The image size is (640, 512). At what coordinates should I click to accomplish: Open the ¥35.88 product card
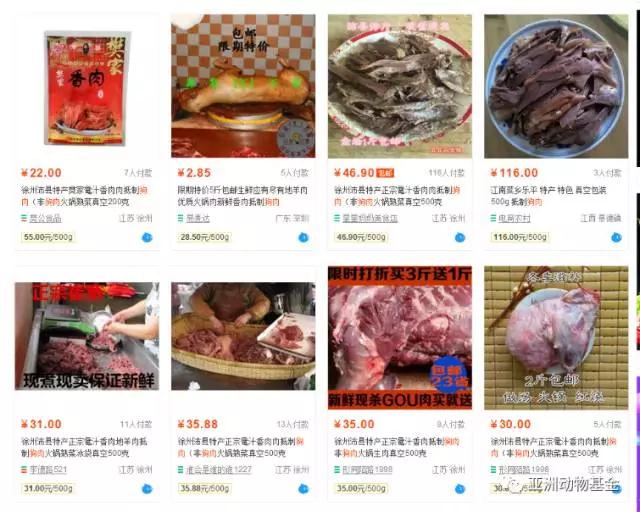pyautogui.click(x=243, y=337)
